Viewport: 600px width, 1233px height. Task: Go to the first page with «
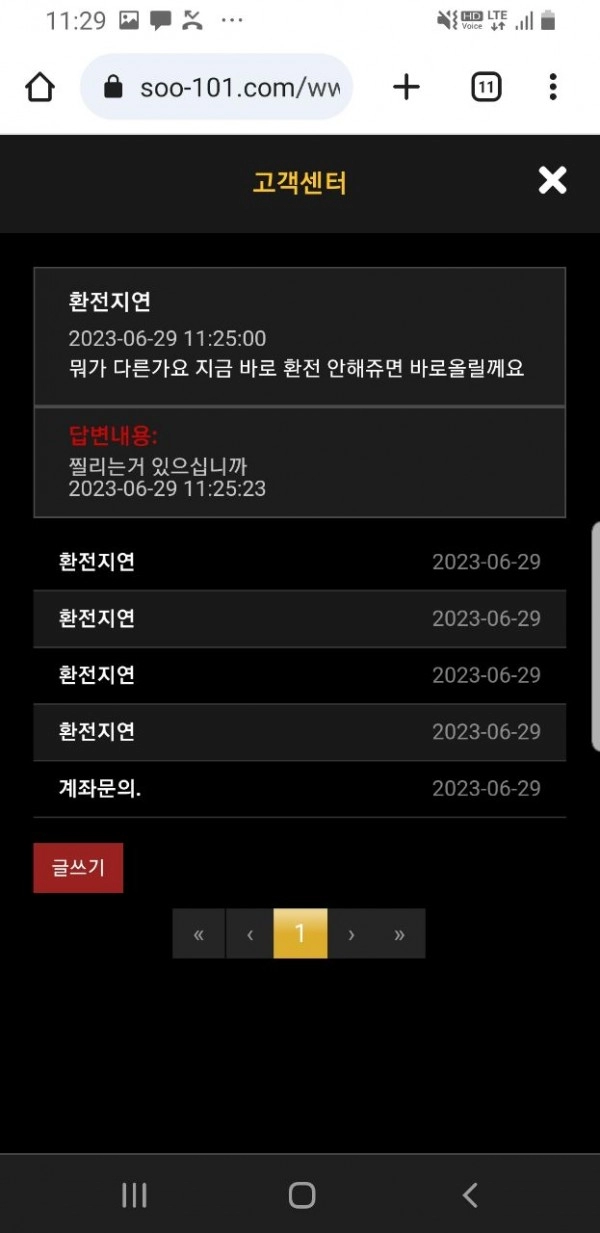pyautogui.click(x=199, y=934)
